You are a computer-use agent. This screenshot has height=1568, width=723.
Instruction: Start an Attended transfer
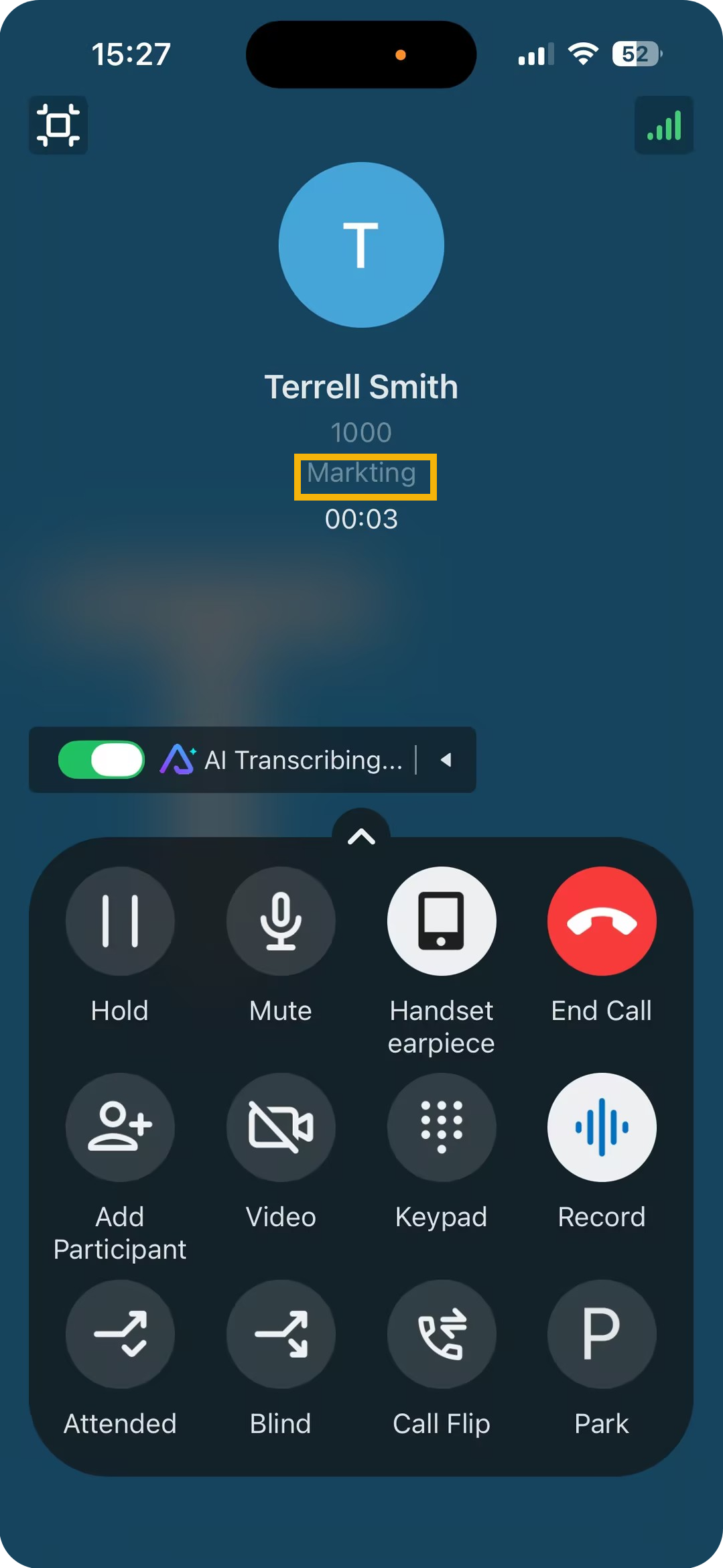click(120, 1334)
